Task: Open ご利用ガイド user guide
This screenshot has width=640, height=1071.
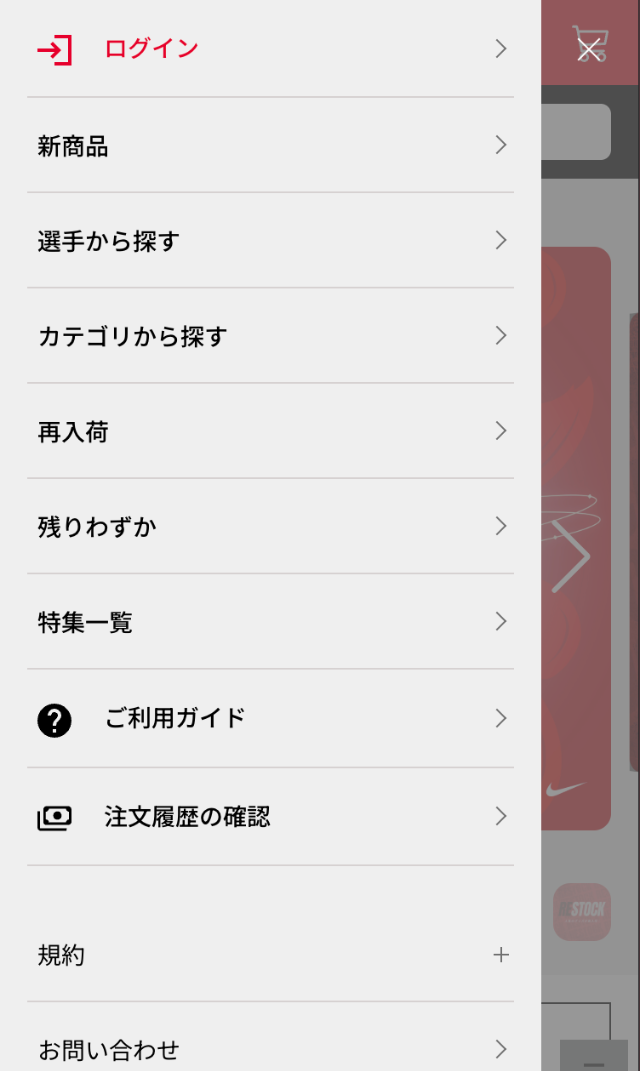Action: [x=270, y=719]
